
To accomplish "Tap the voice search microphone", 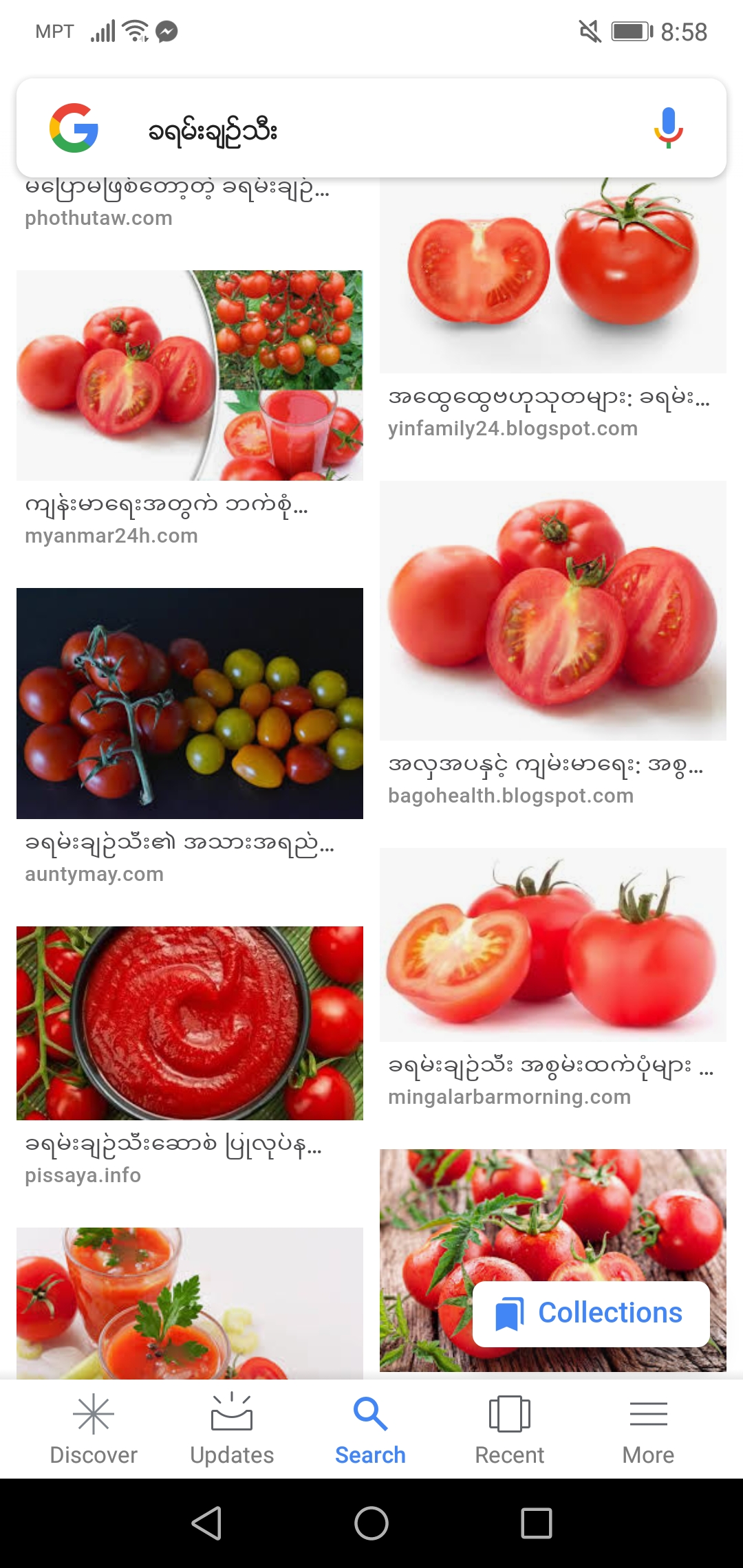I will (667, 129).
